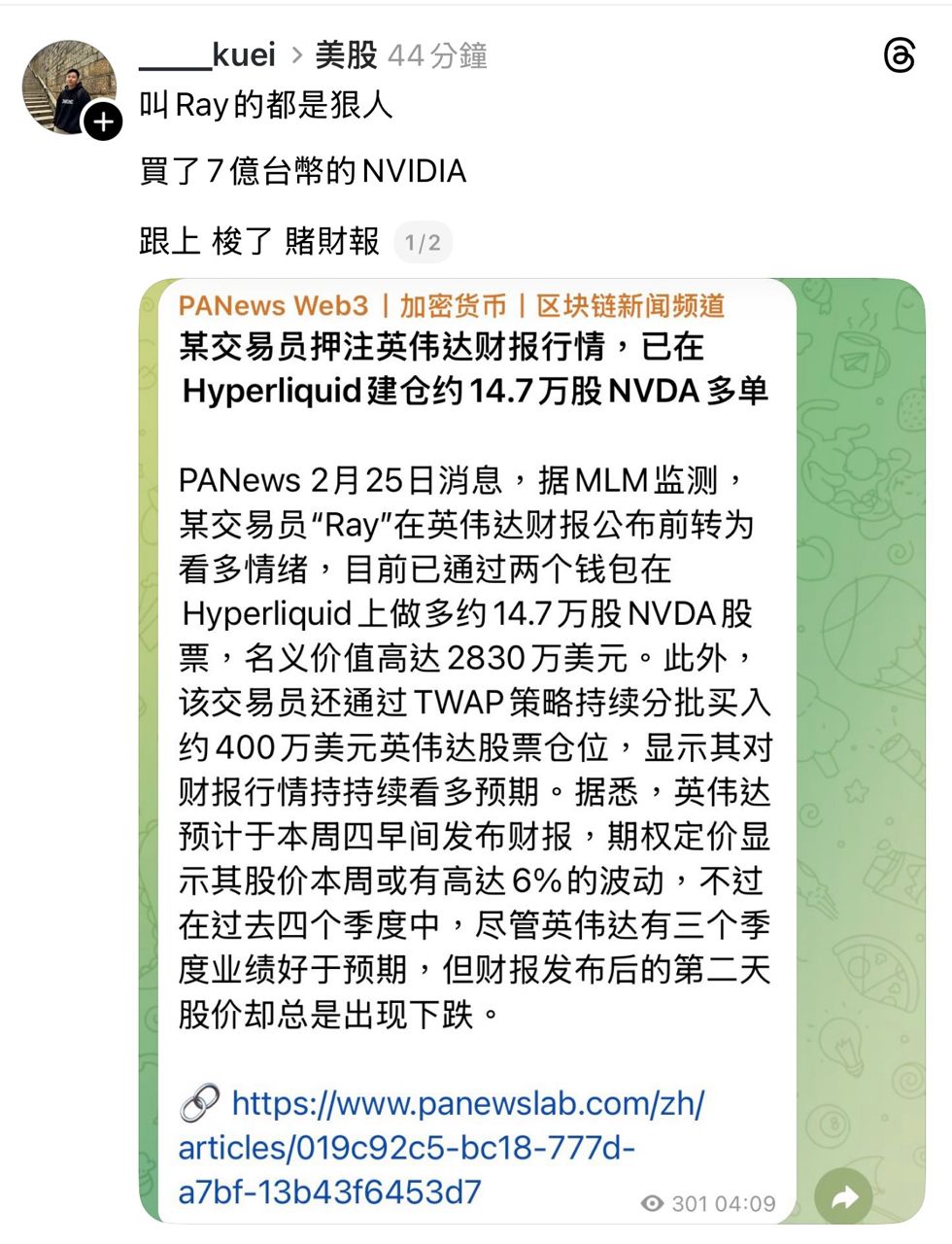Open the Threads logo icon
The height and width of the screenshot is (1244, 952).
pyautogui.click(x=901, y=55)
